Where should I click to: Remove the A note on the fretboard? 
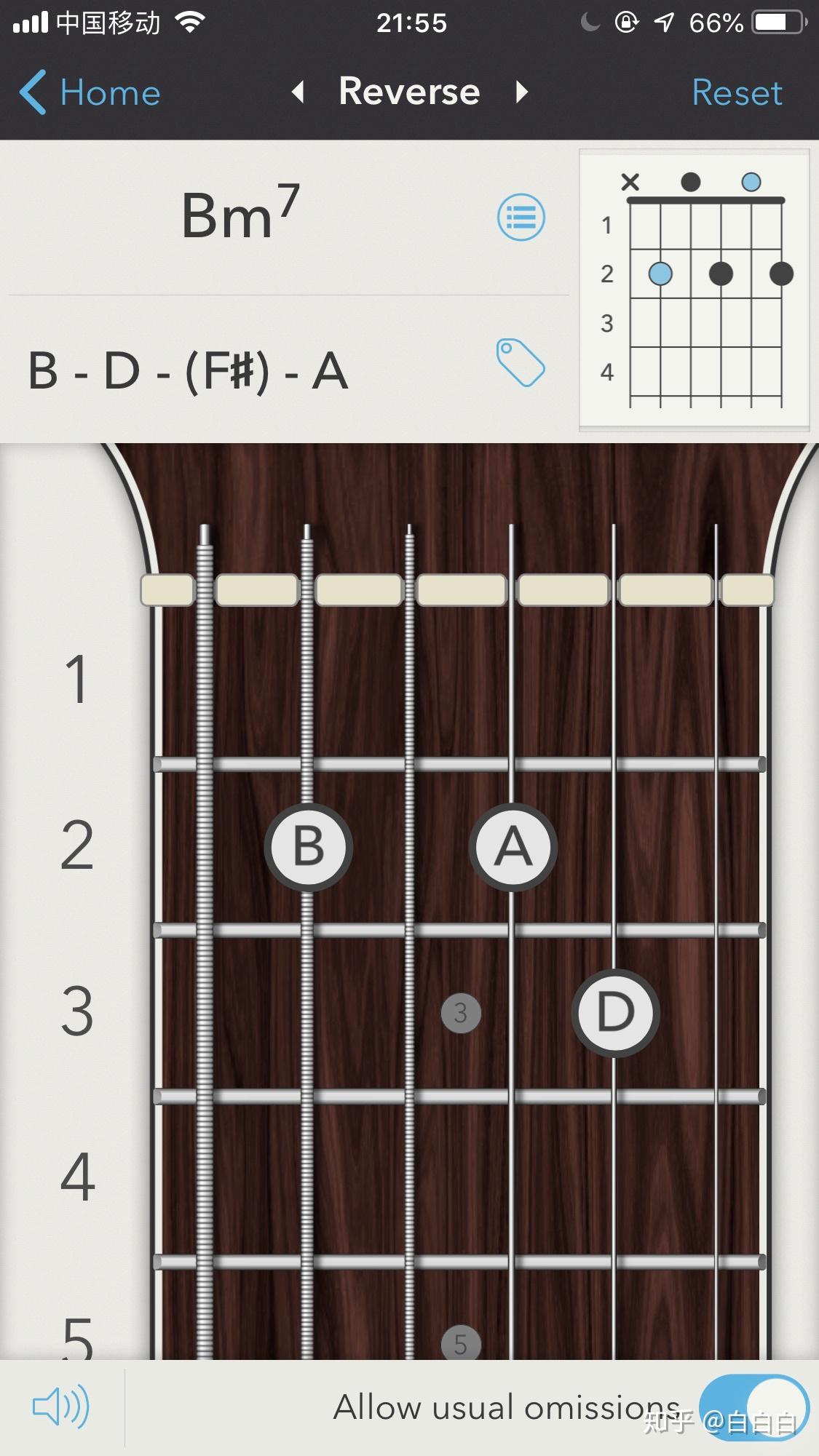(513, 847)
